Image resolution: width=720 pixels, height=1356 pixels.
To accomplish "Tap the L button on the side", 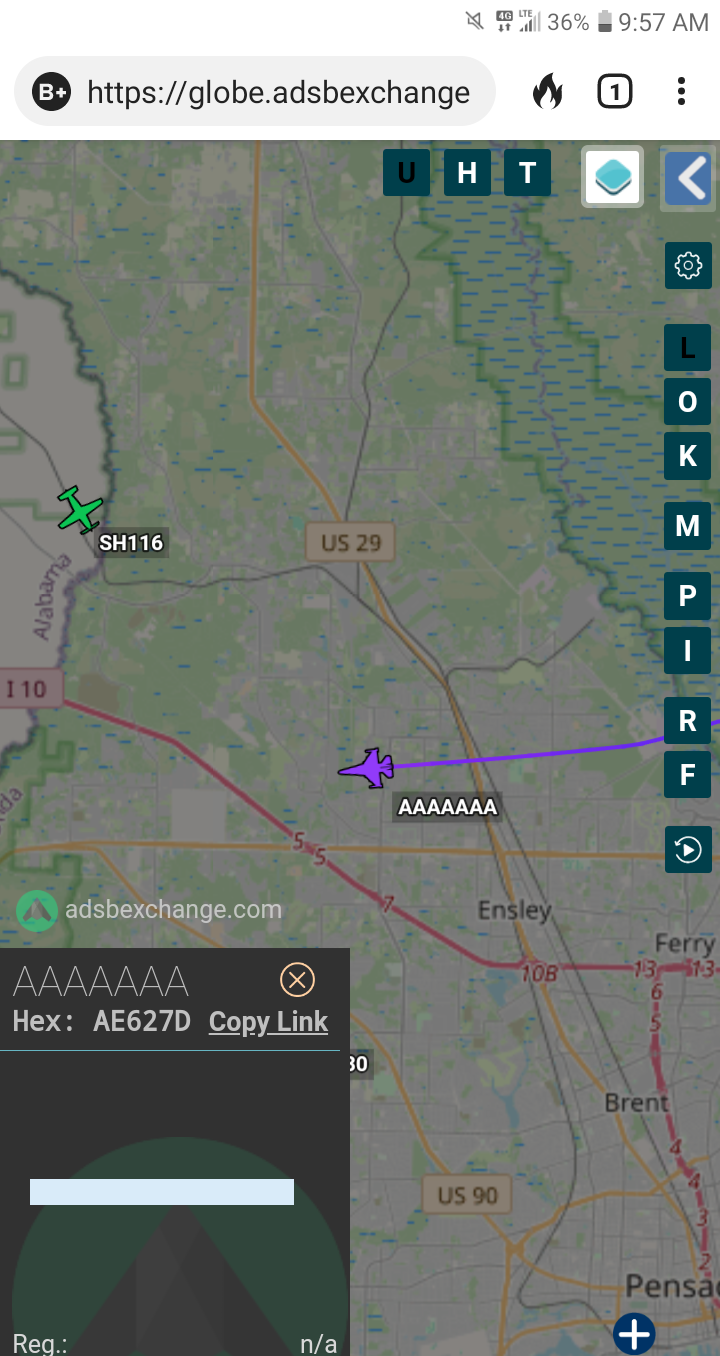I will pyautogui.click(x=688, y=348).
